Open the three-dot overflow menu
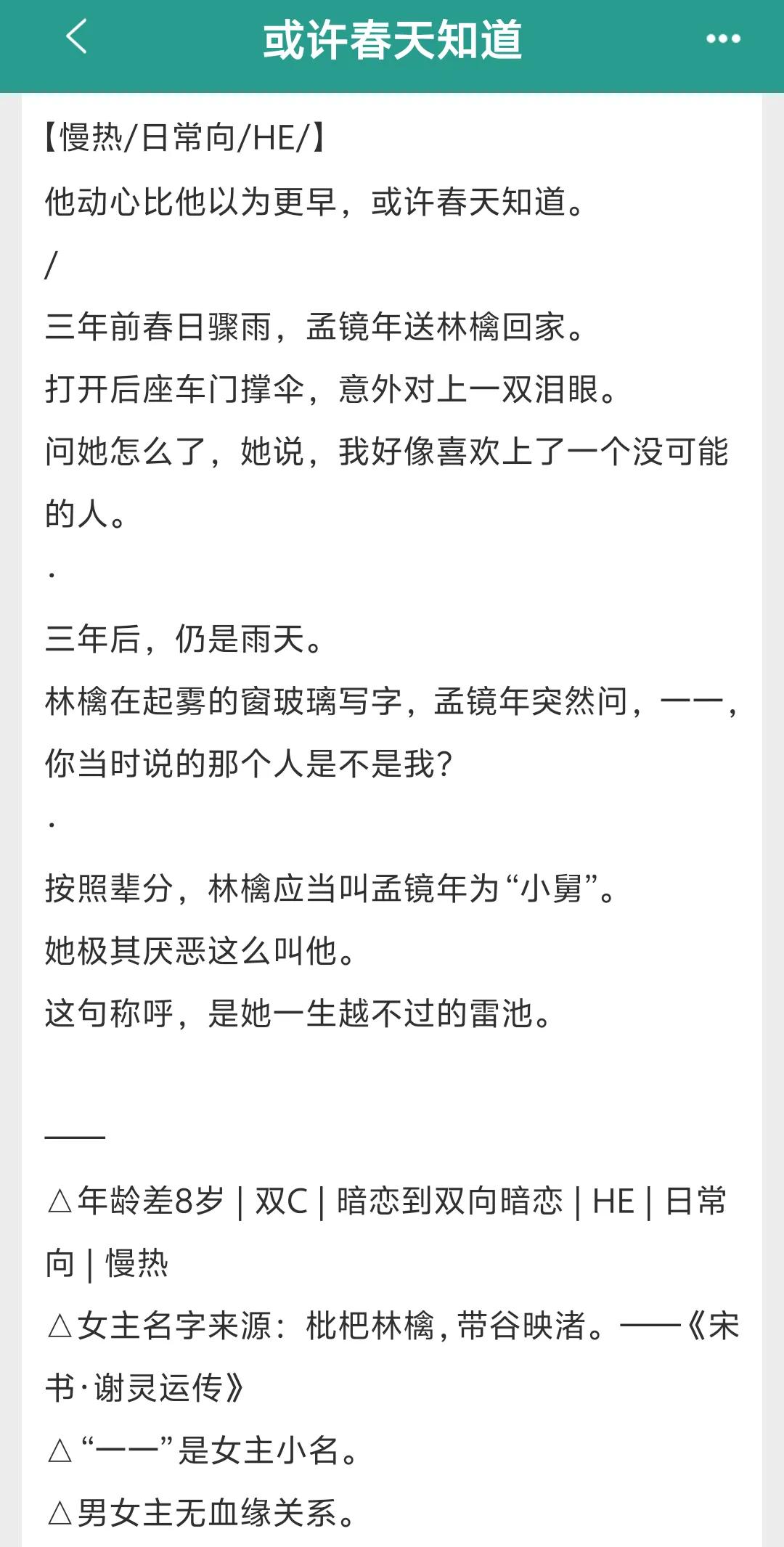This screenshot has height=1547, width=784. [x=723, y=38]
